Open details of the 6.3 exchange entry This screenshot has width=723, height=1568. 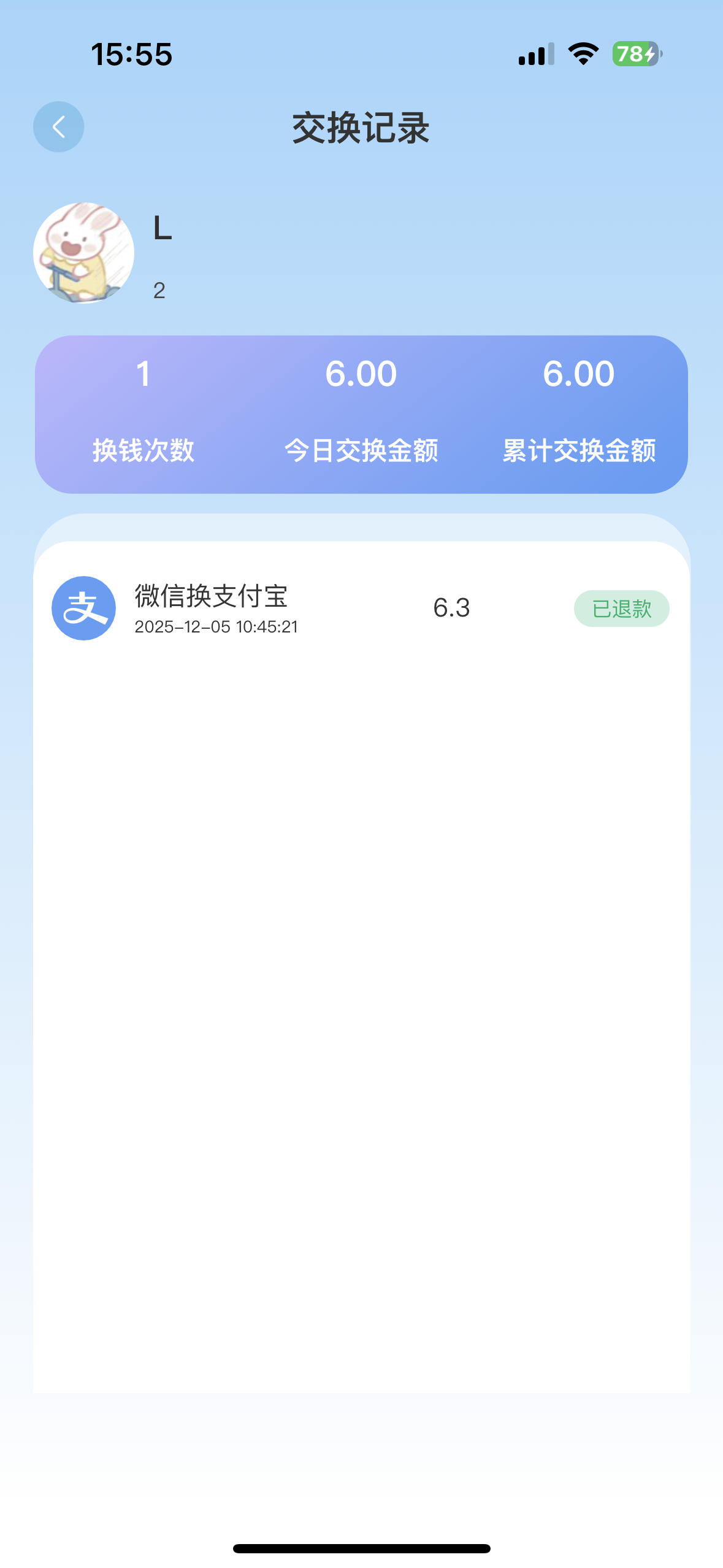tap(451, 607)
